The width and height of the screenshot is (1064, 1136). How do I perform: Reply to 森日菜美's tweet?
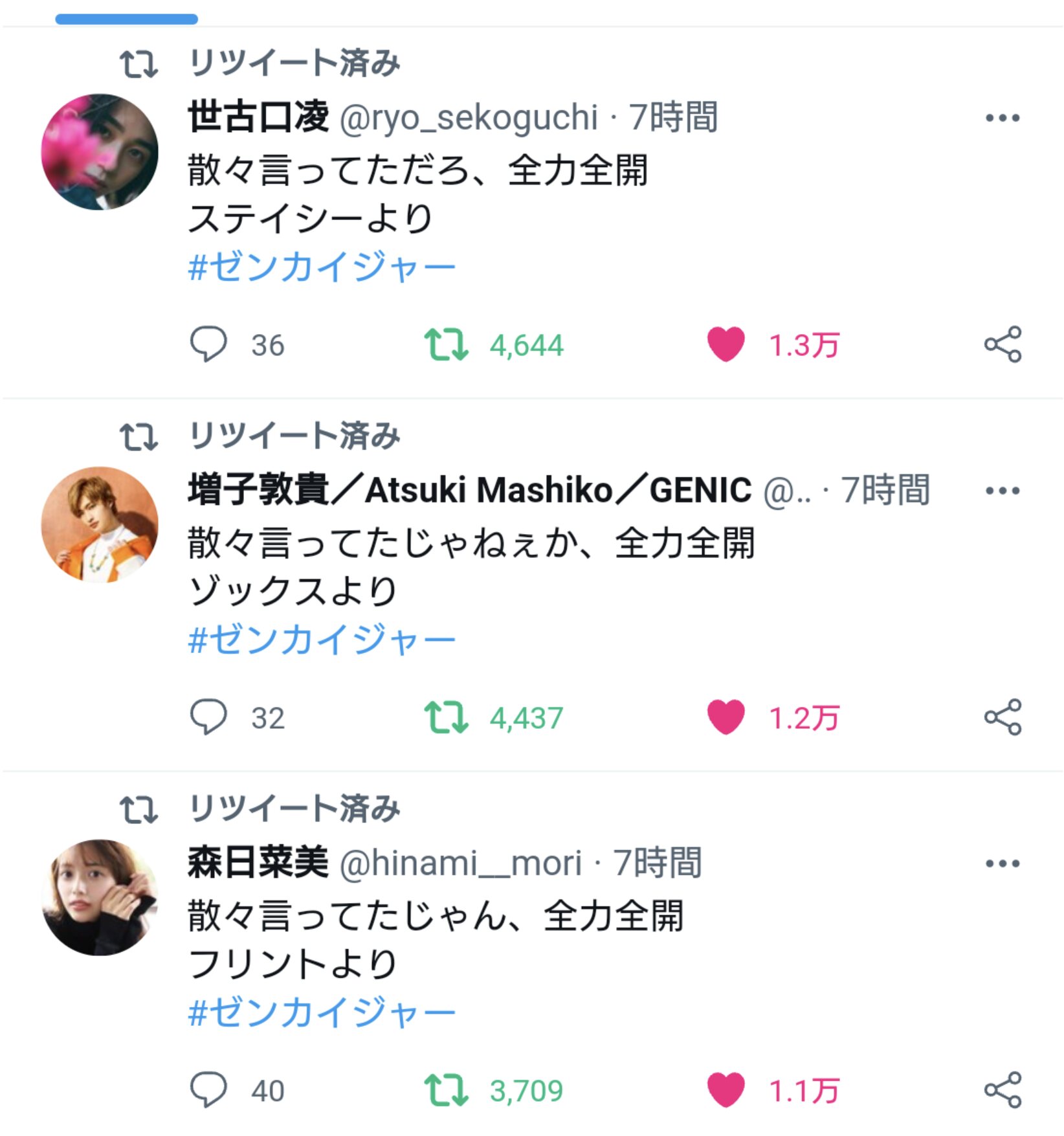[208, 1089]
